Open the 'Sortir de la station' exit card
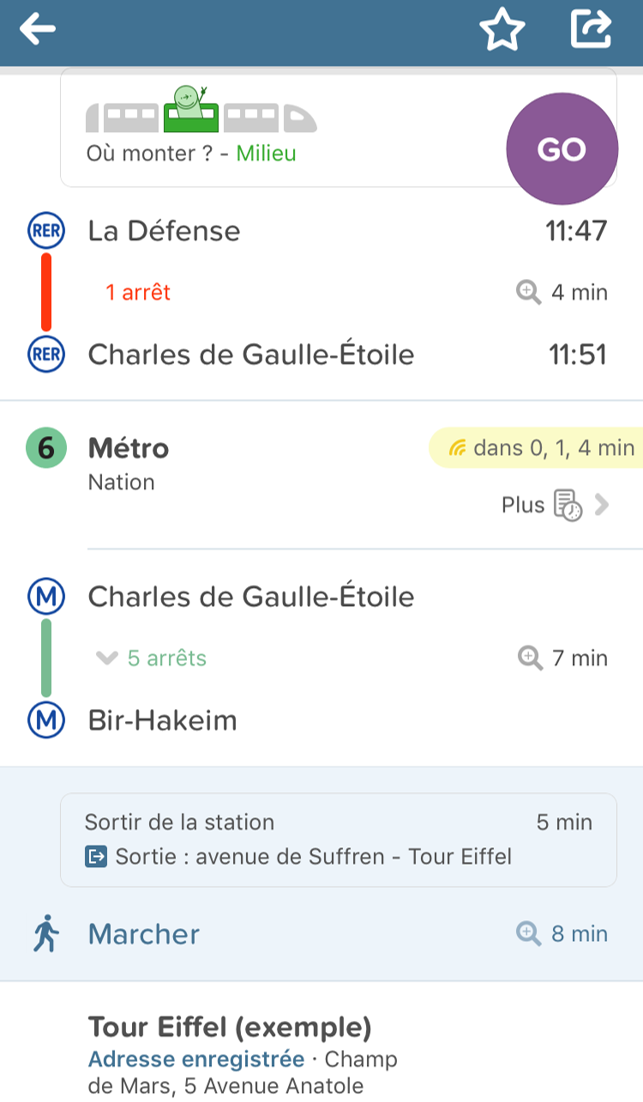Image resolution: width=643 pixels, height=1102 pixels. pyautogui.click(x=338, y=840)
